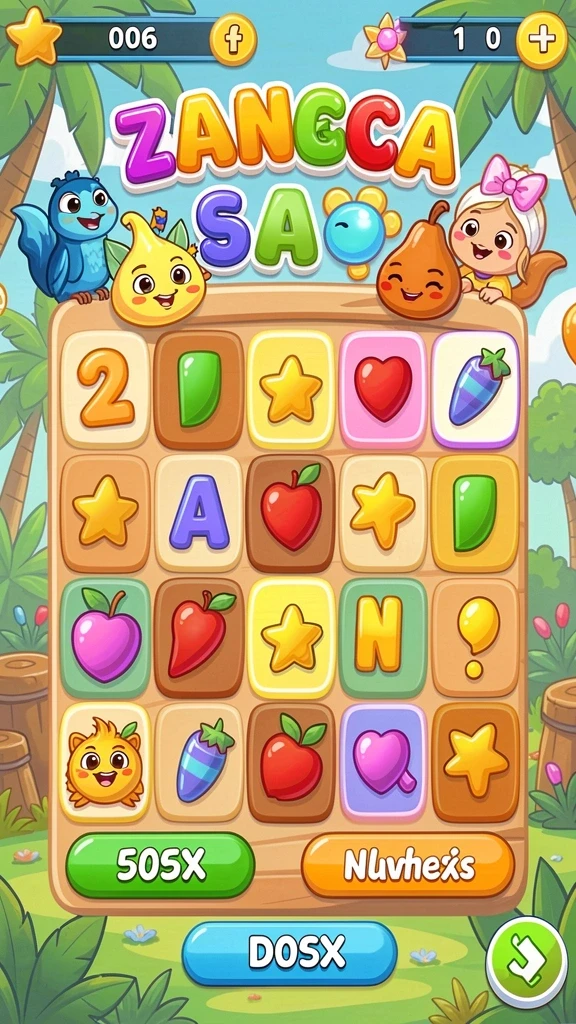
Task: Select the purple letter A tile
Action: [199, 513]
